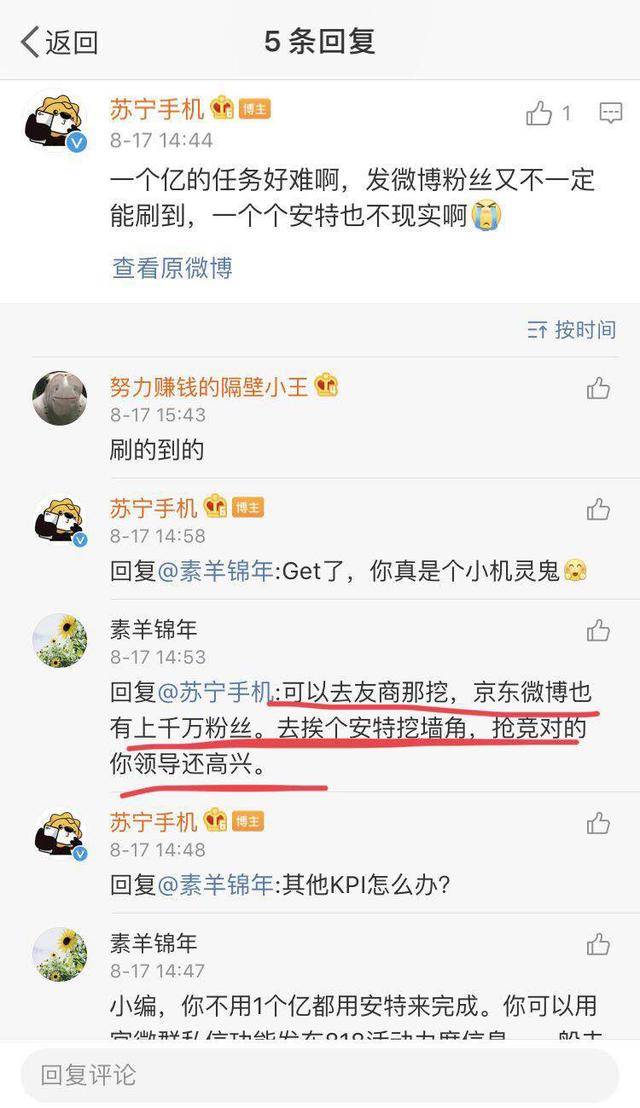
Task: Change sorting with 按时间
Action: pyautogui.click(x=572, y=329)
